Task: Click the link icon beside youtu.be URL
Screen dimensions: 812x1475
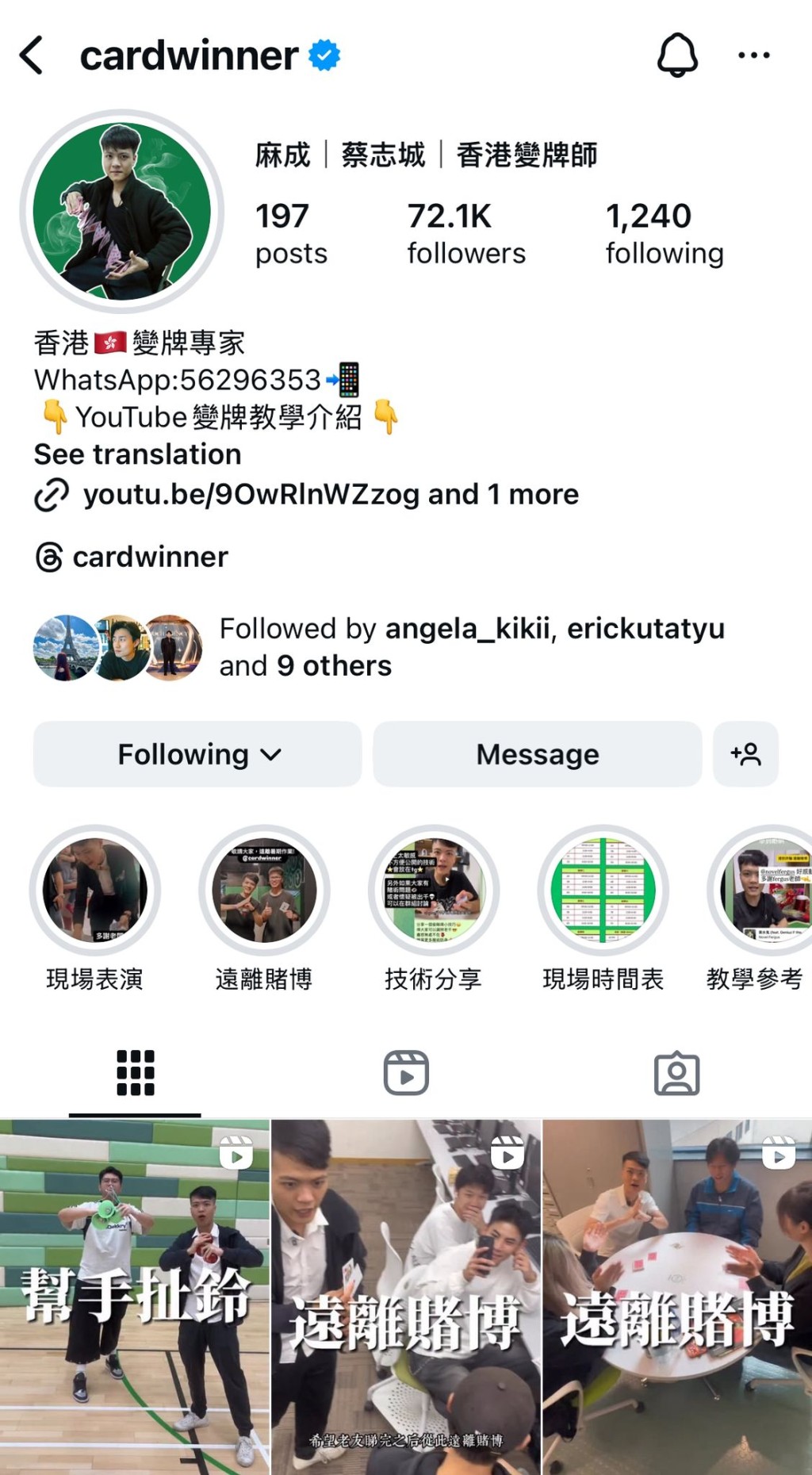Action: pos(50,493)
